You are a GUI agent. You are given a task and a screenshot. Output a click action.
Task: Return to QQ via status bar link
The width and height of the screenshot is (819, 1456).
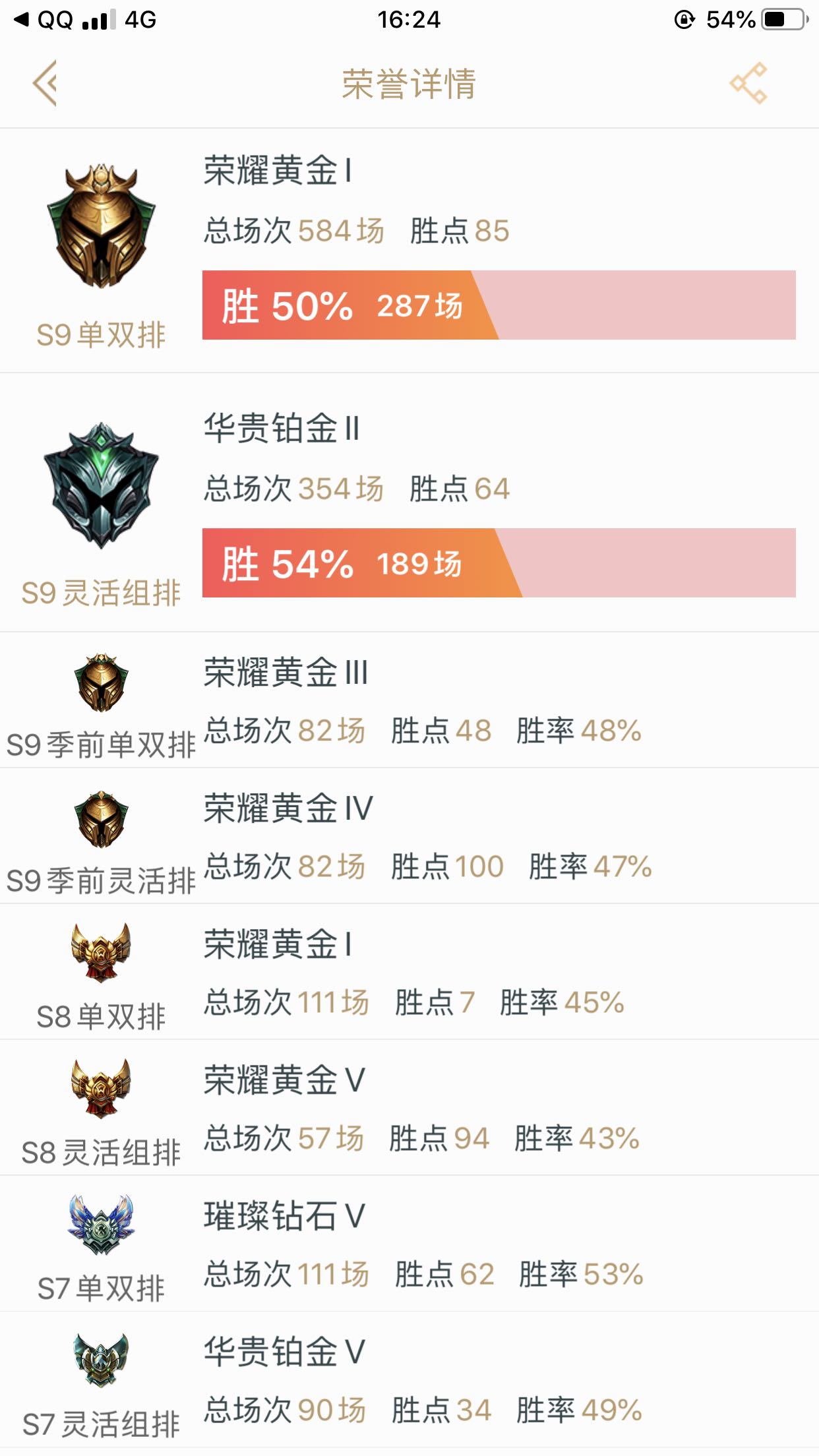[x=44, y=20]
